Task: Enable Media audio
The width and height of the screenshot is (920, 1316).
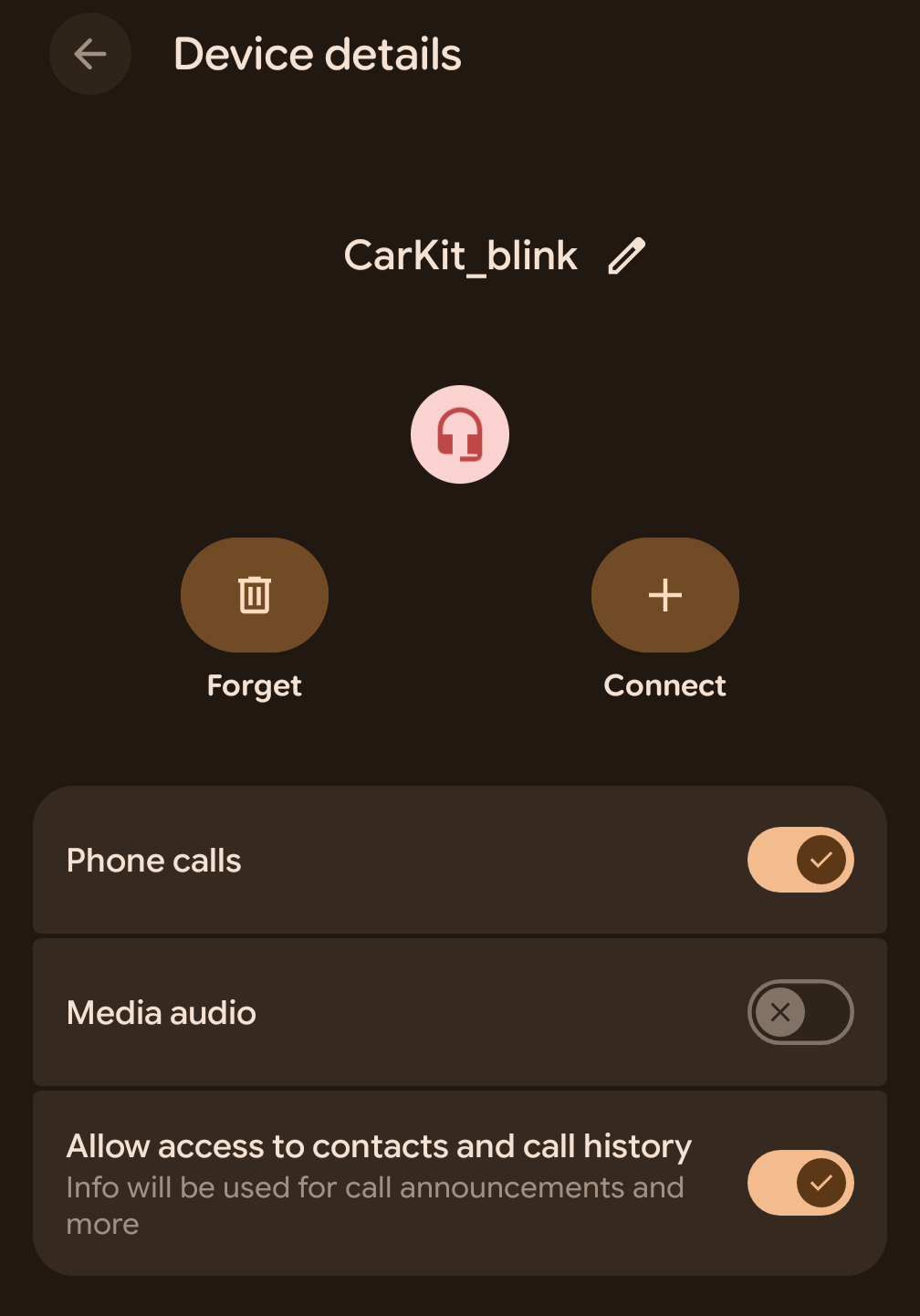Action: (x=800, y=1012)
